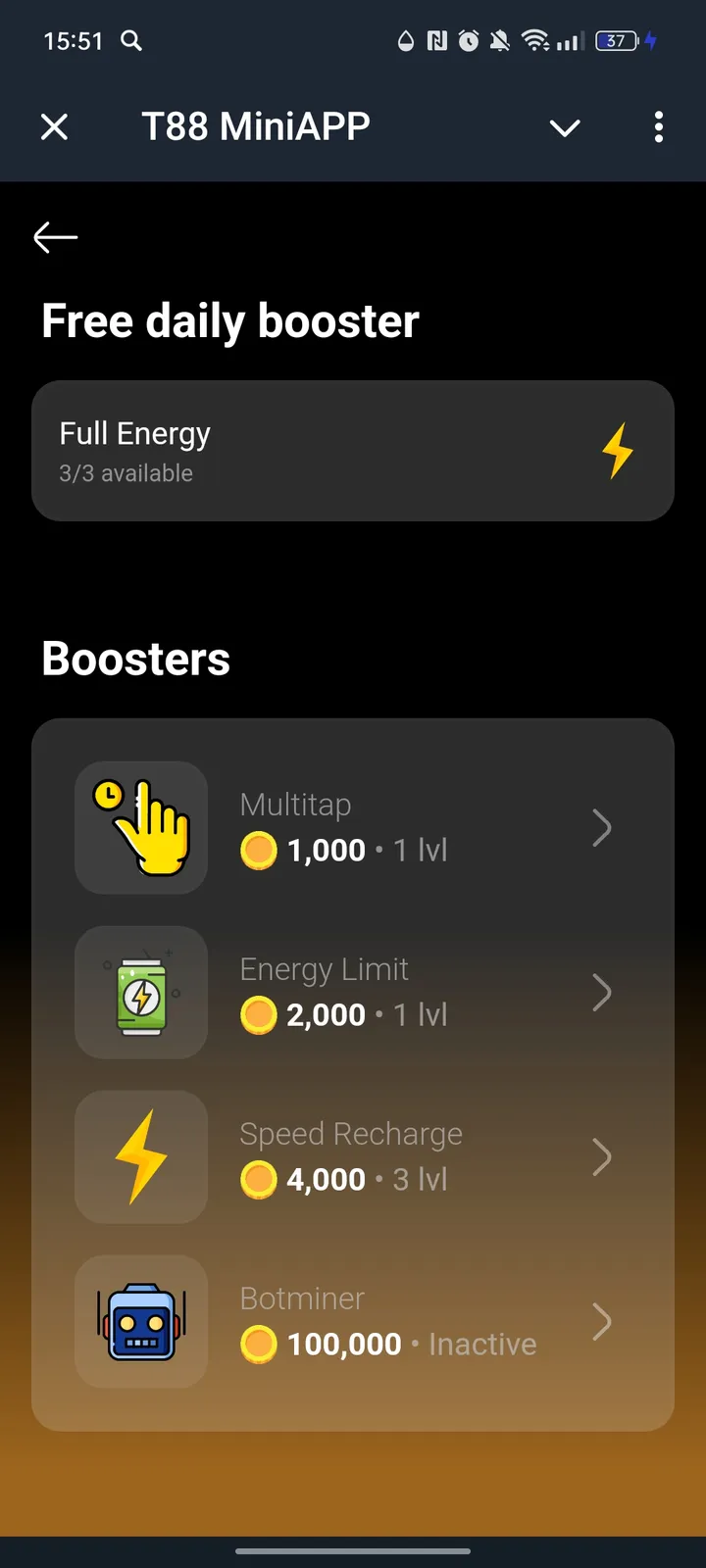
Task: Select the Energy Limit booster
Action: (353, 993)
